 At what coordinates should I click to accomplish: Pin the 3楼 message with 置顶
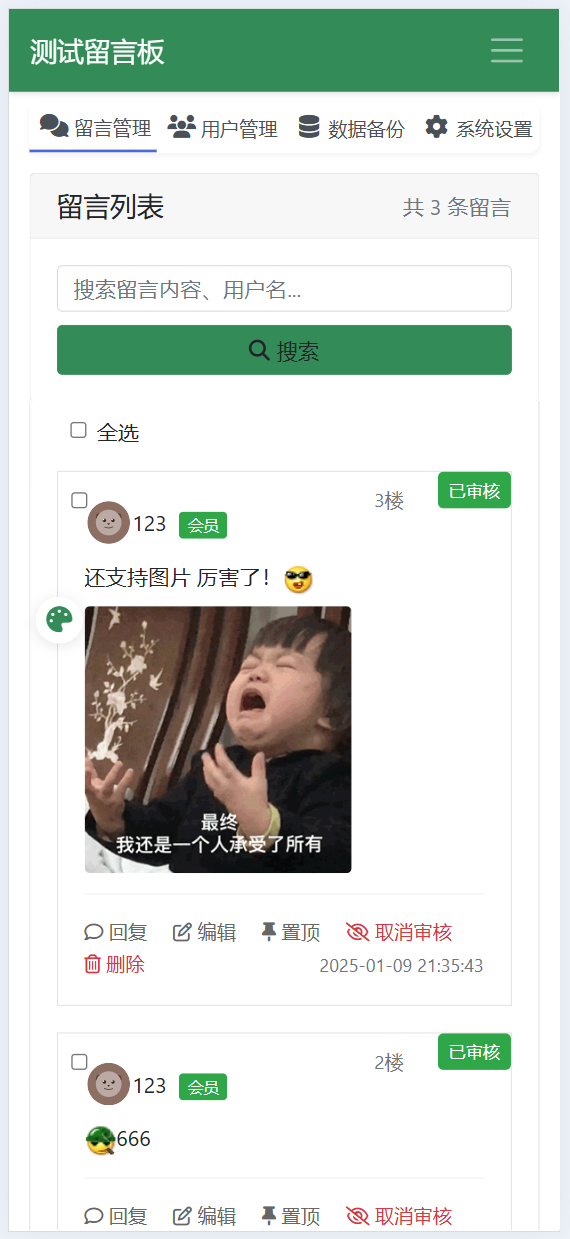[x=290, y=932]
